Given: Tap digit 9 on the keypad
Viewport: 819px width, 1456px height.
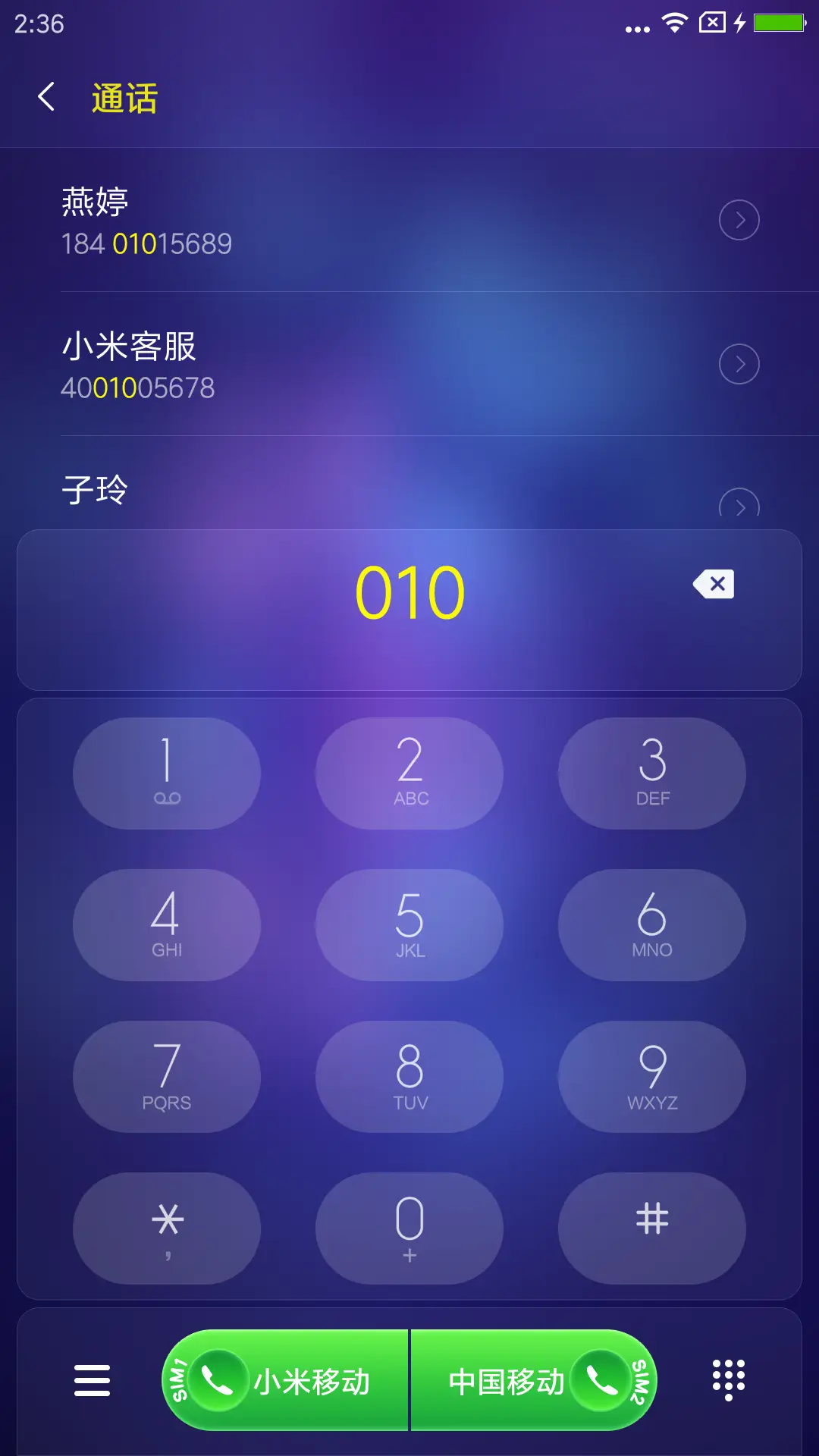Looking at the screenshot, I should [x=651, y=1077].
